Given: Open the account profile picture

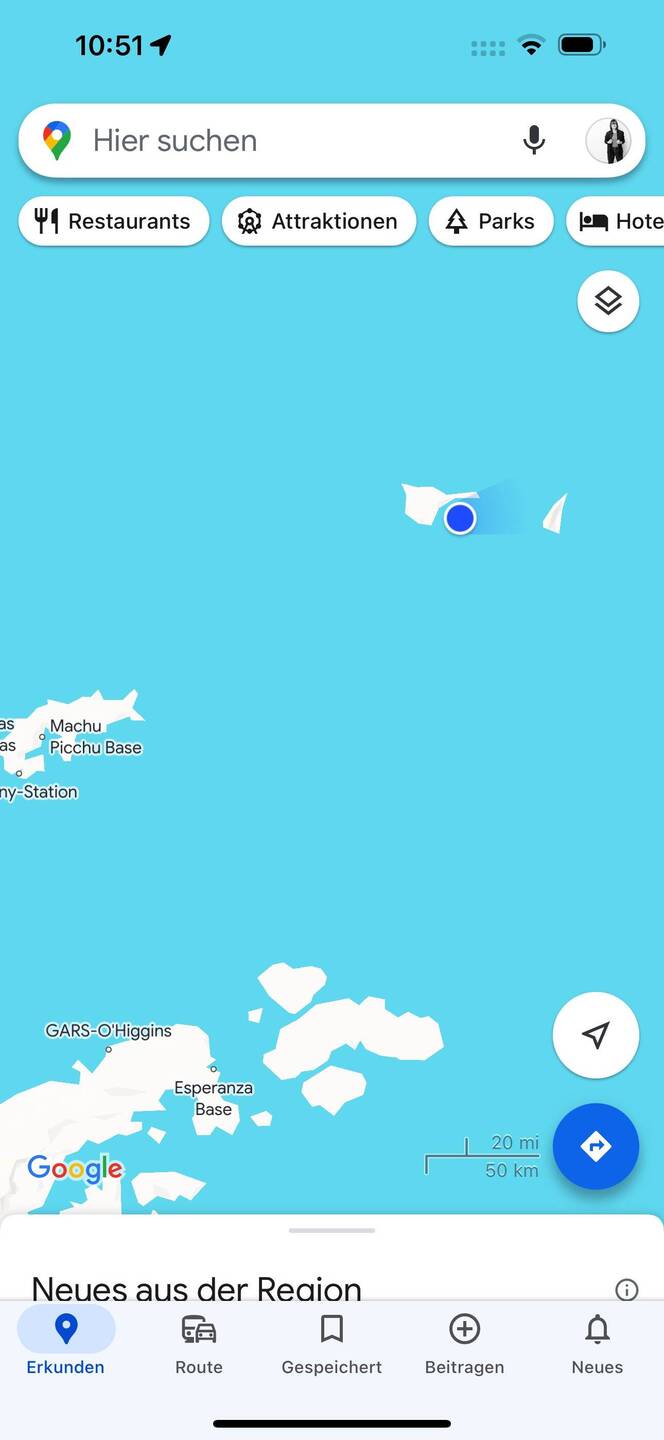Looking at the screenshot, I should point(608,141).
